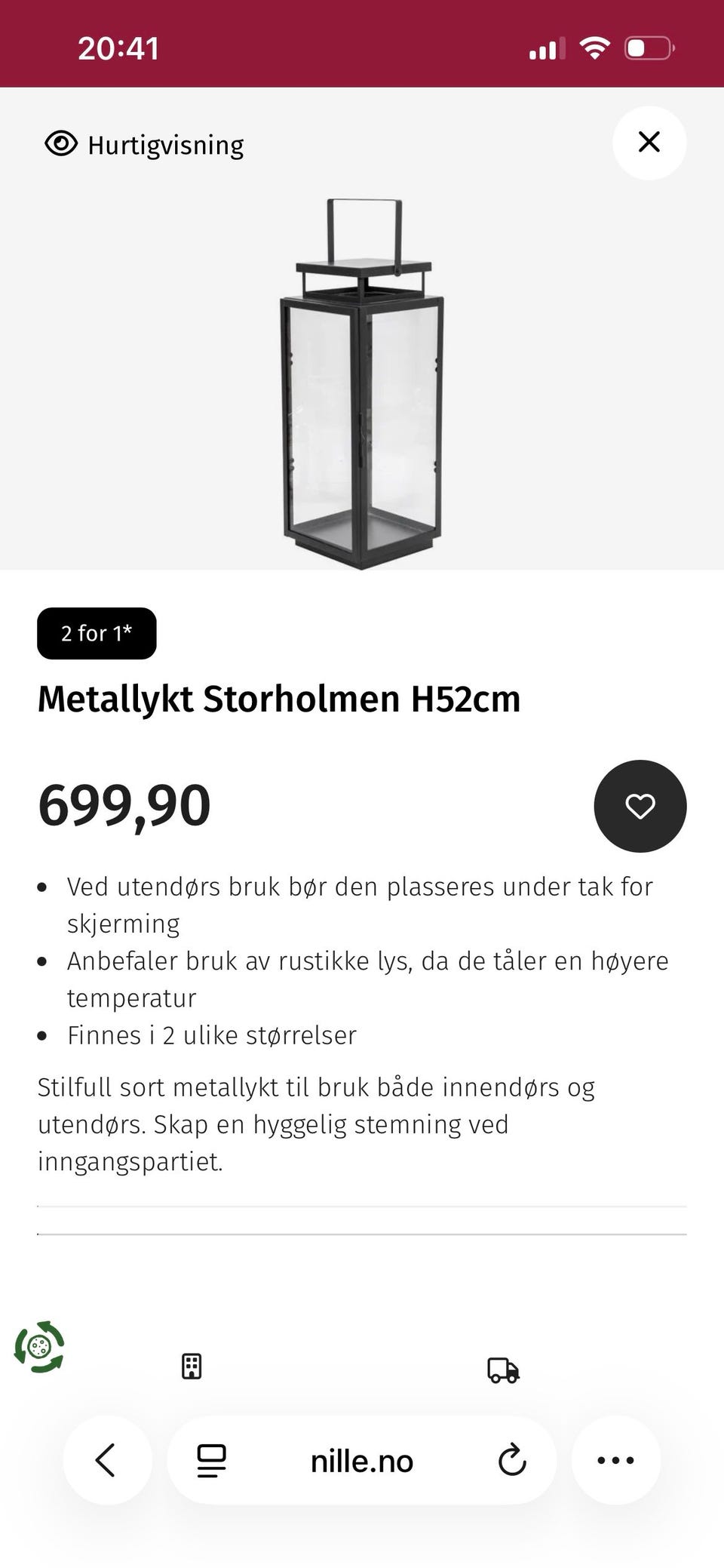
Task: Tap the Wi-Fi indicator in the status bar
Action: 594,47
